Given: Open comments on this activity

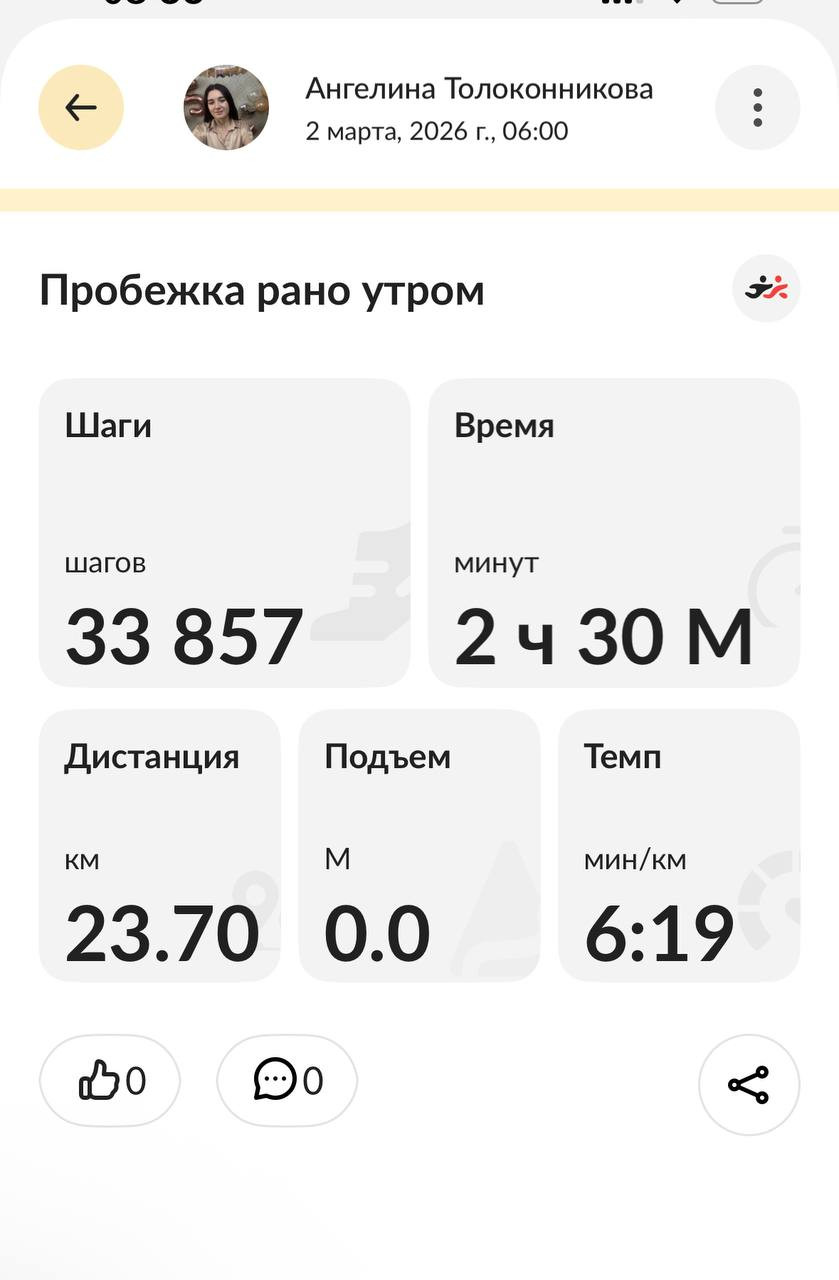Looking at the screenshot, I should [x=287, y=1081].
